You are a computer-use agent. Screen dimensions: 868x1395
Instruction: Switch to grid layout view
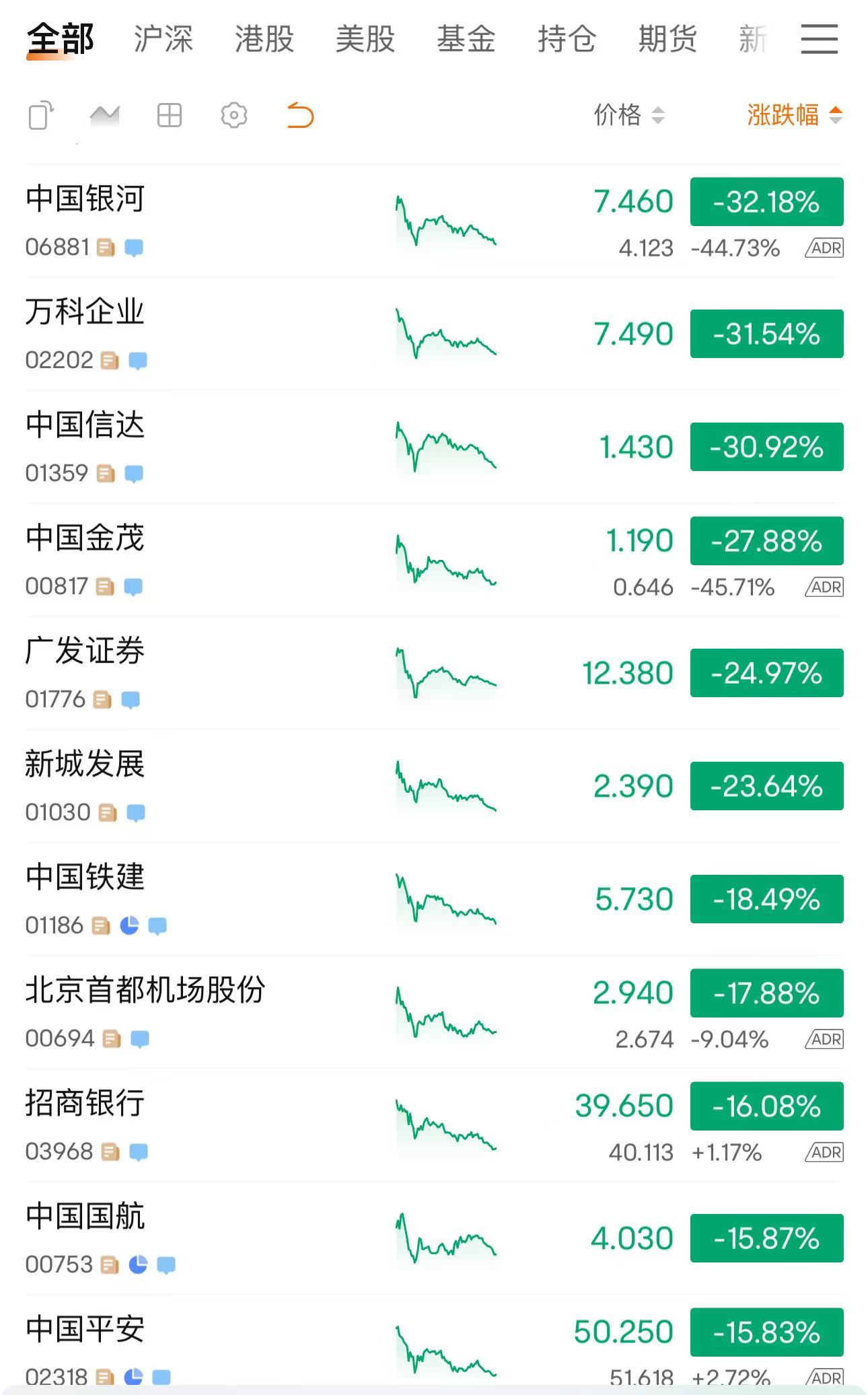click(x=169, y=116)
